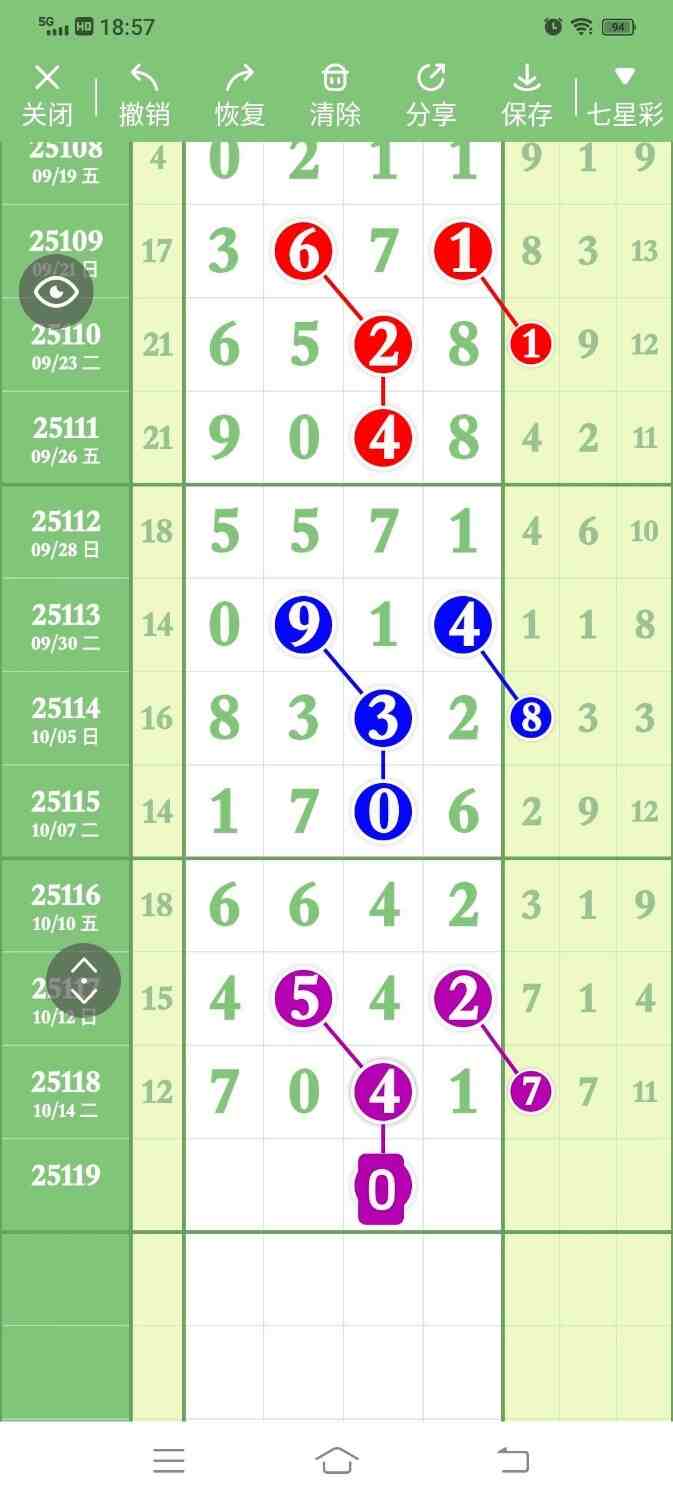
Task: Save the marked chart
Action: [x=526, y=95]
